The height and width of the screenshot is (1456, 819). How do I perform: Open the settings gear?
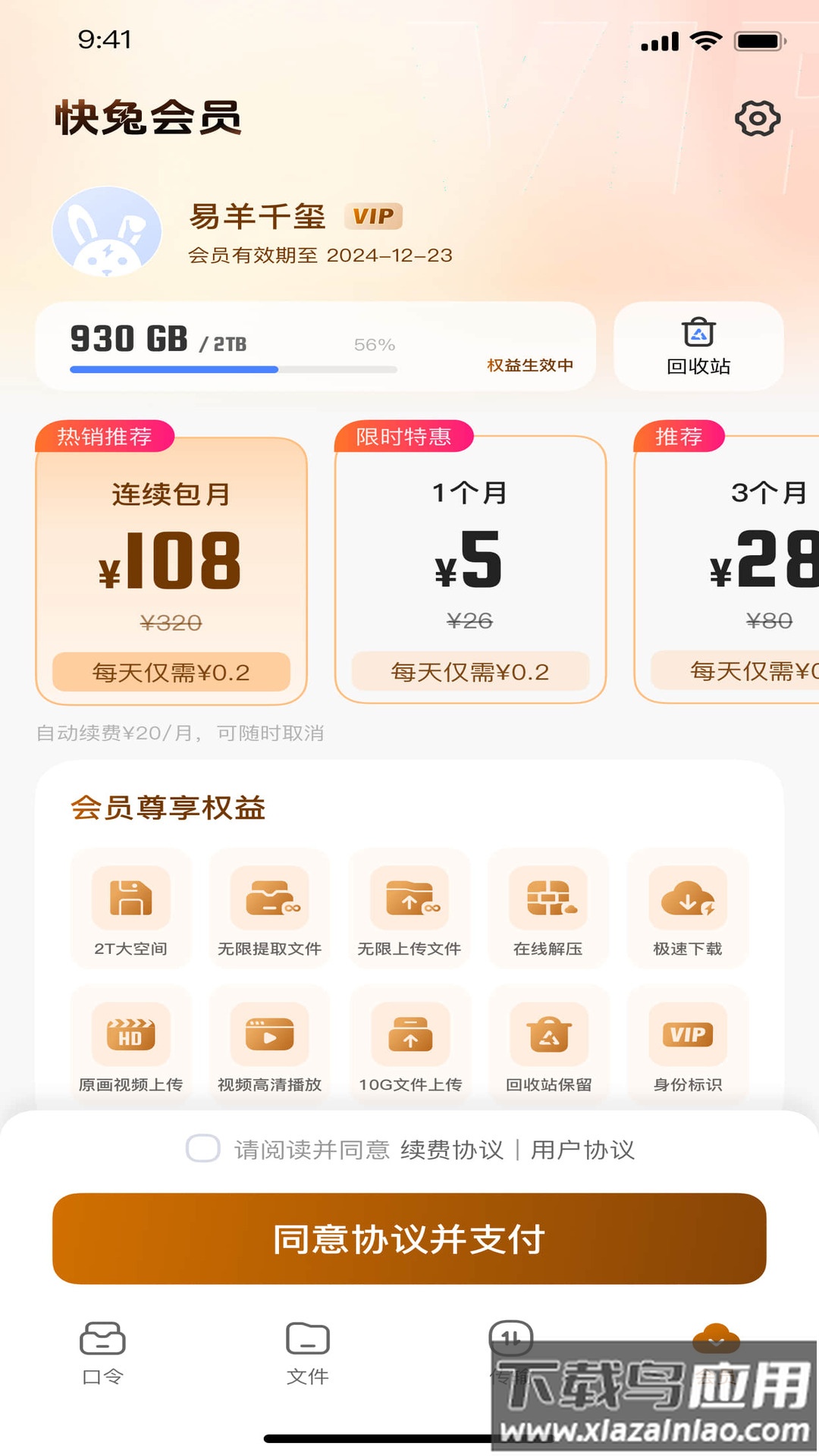click(x=756, y=118)
